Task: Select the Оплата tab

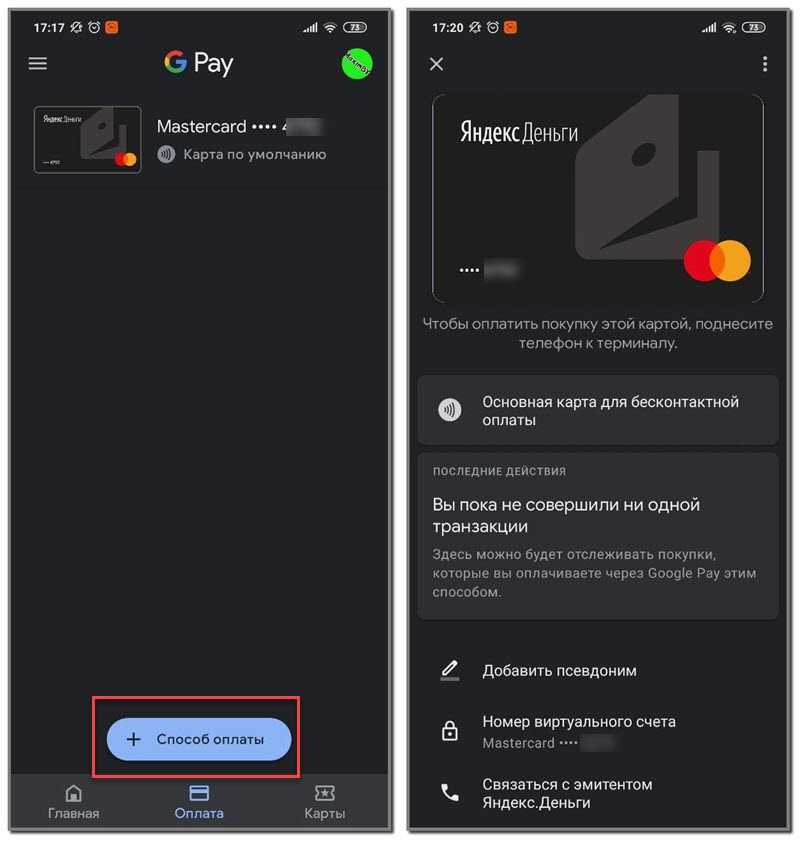Action: [x=199, y=802]
